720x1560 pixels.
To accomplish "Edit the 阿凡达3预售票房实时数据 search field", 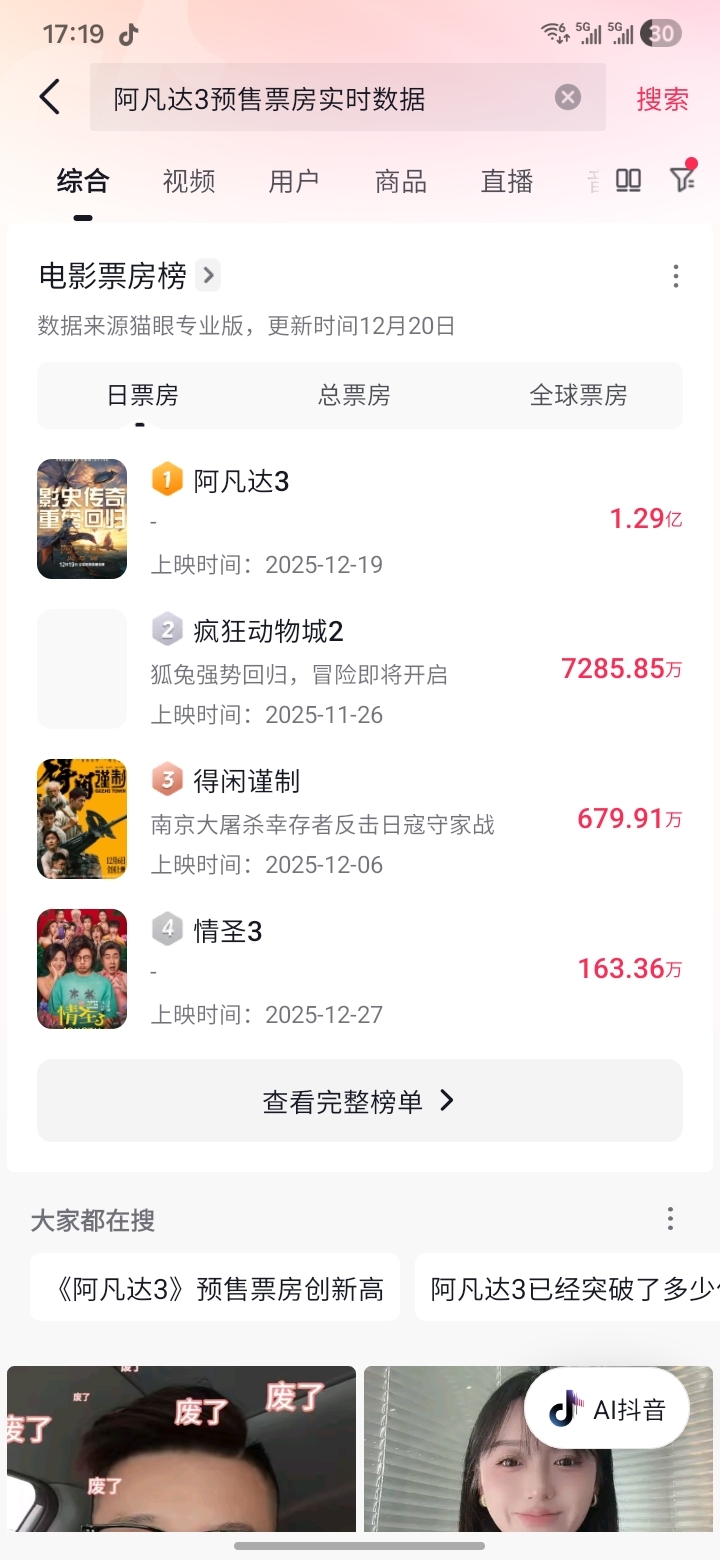I will (320, 99).
